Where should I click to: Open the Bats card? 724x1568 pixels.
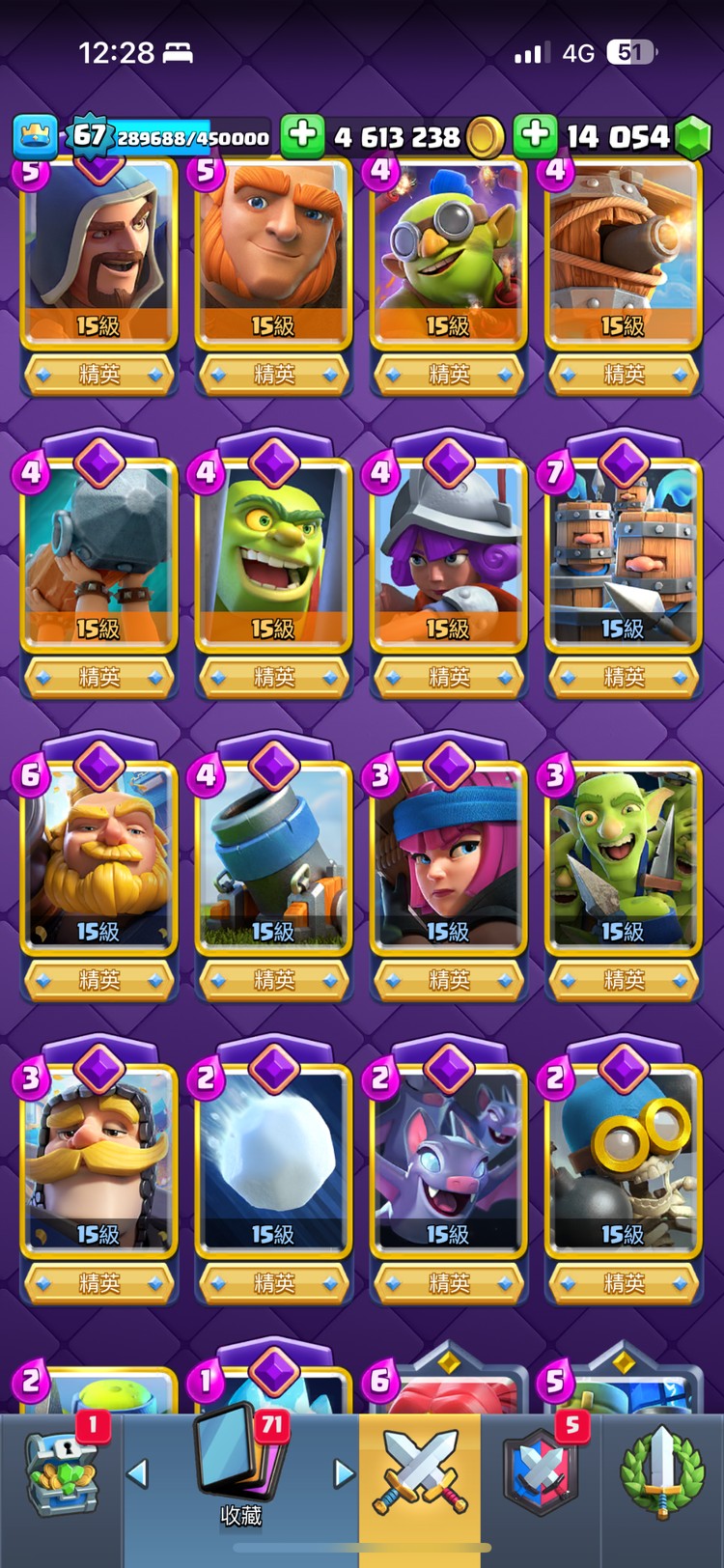click(x=448, y=1161)
